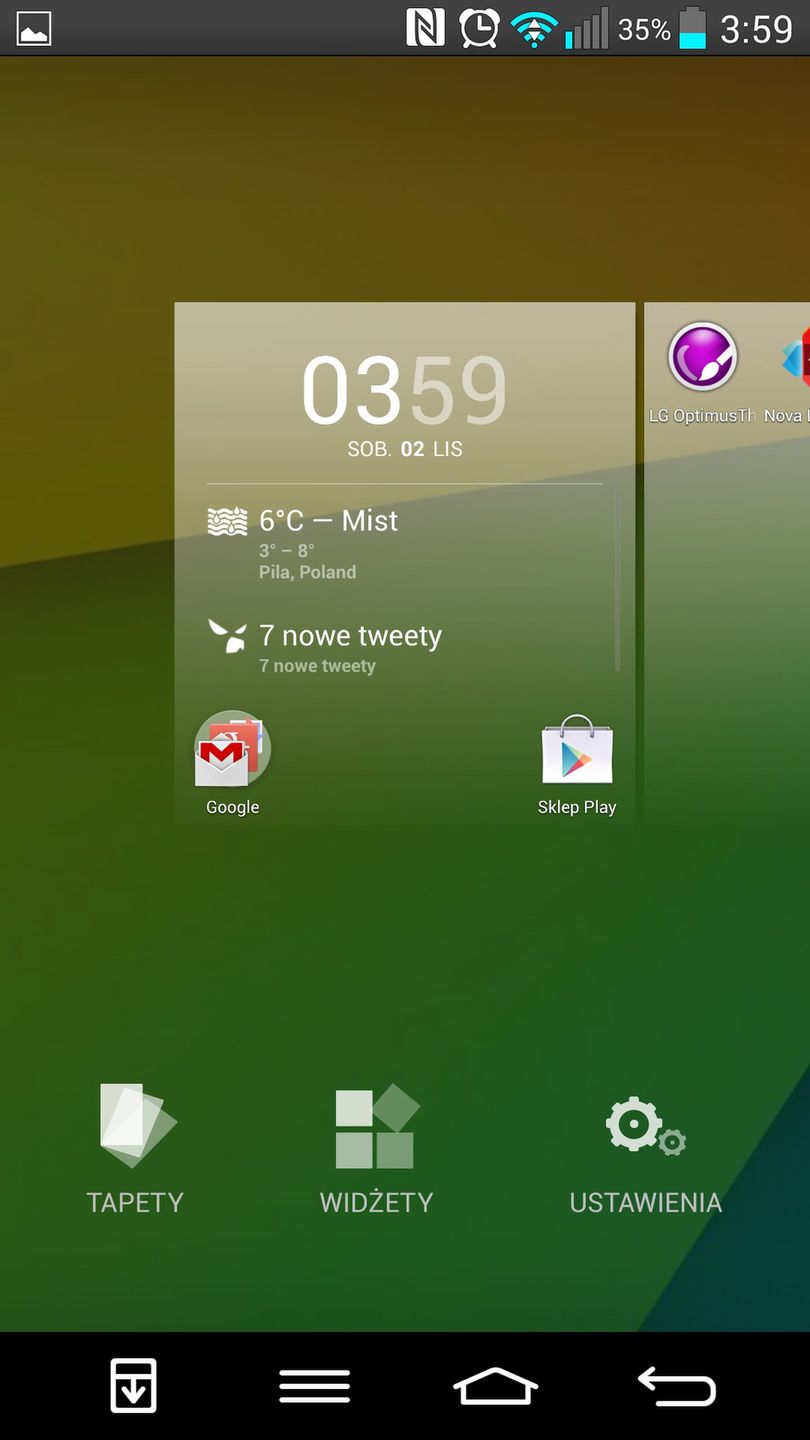Open the Tapety wallpapers option
Screen dimensions: 810x1440
tap(136, 1148)
